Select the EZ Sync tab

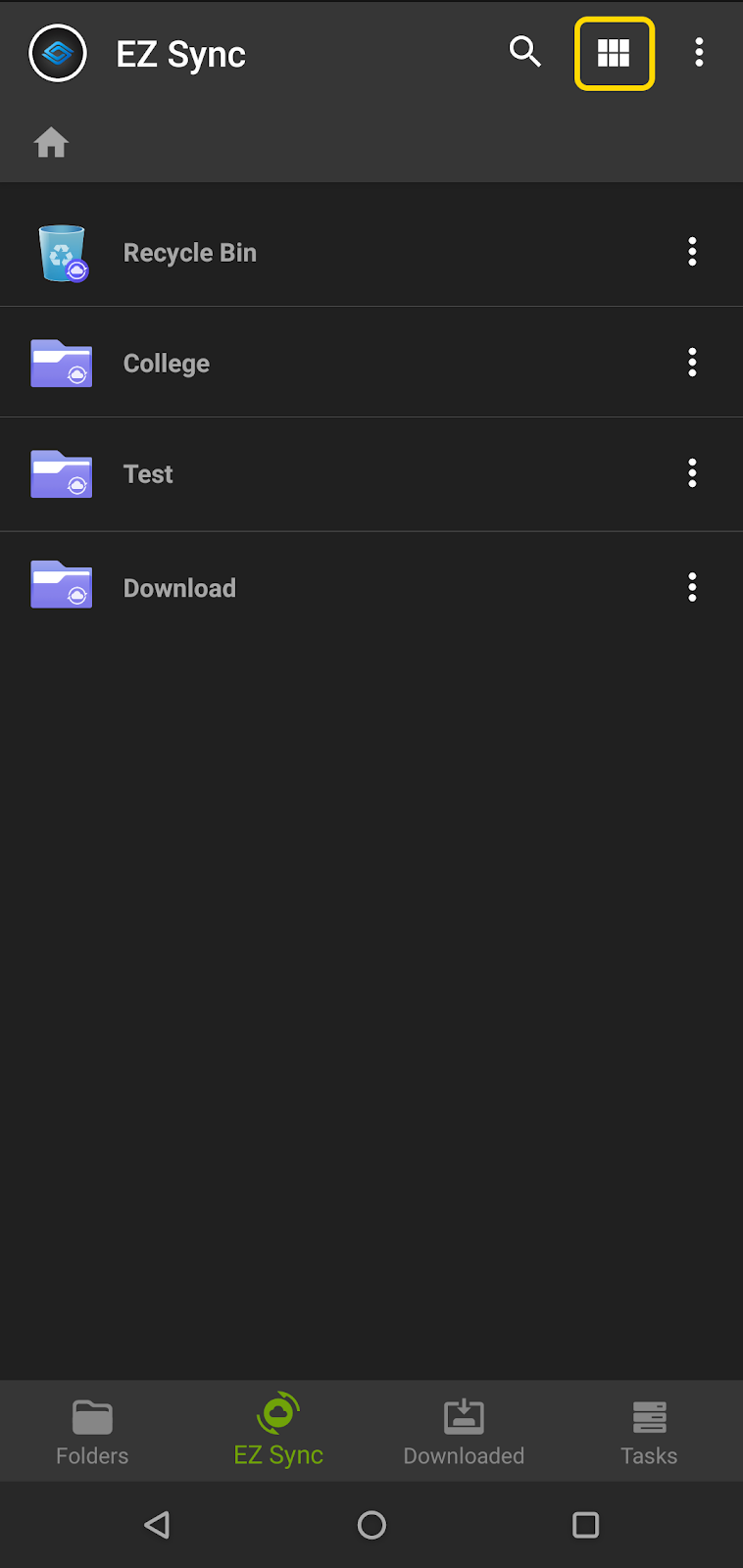pos(278,1432)
